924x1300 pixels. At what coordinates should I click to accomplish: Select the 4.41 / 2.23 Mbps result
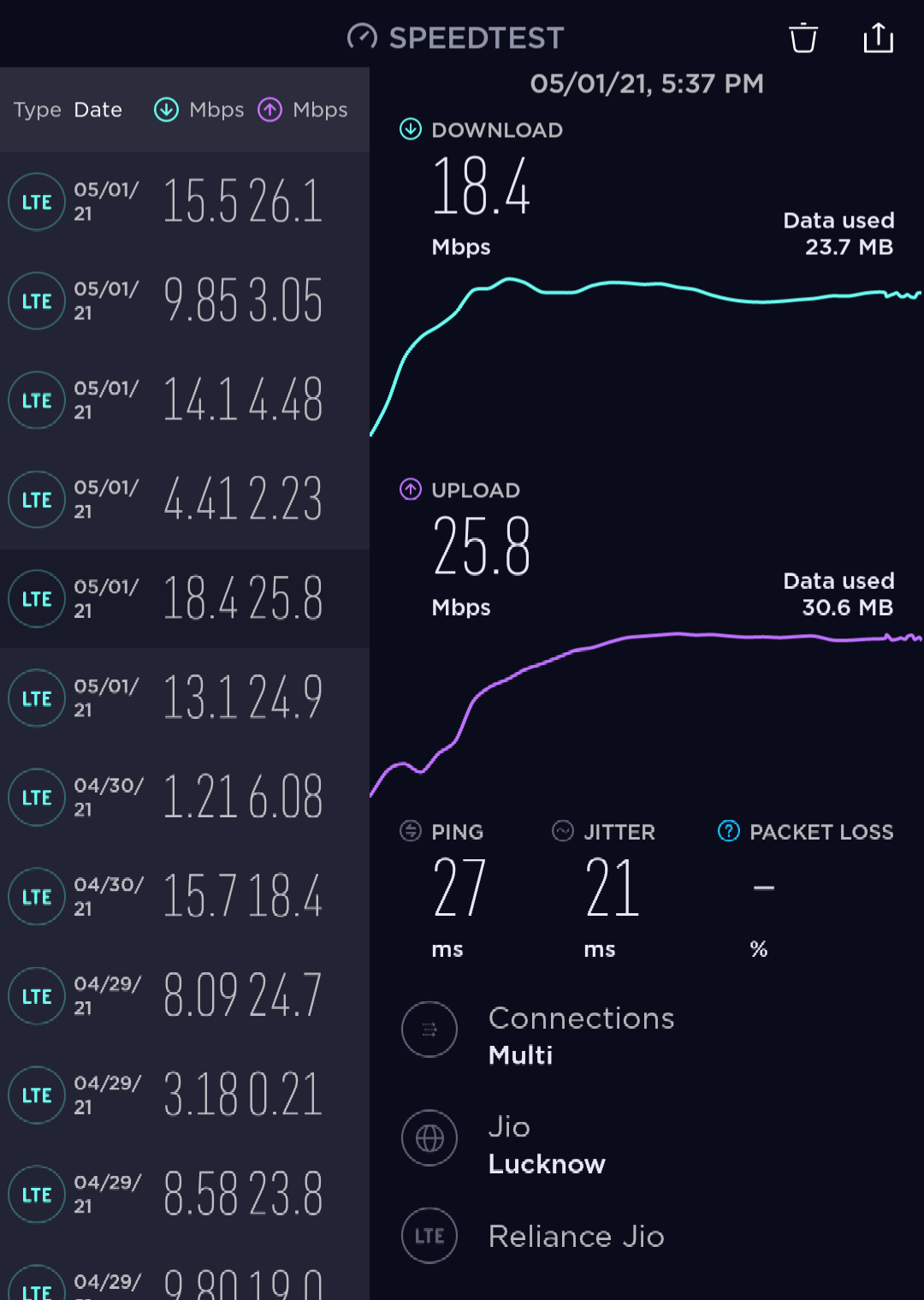(x=185, y=500)
